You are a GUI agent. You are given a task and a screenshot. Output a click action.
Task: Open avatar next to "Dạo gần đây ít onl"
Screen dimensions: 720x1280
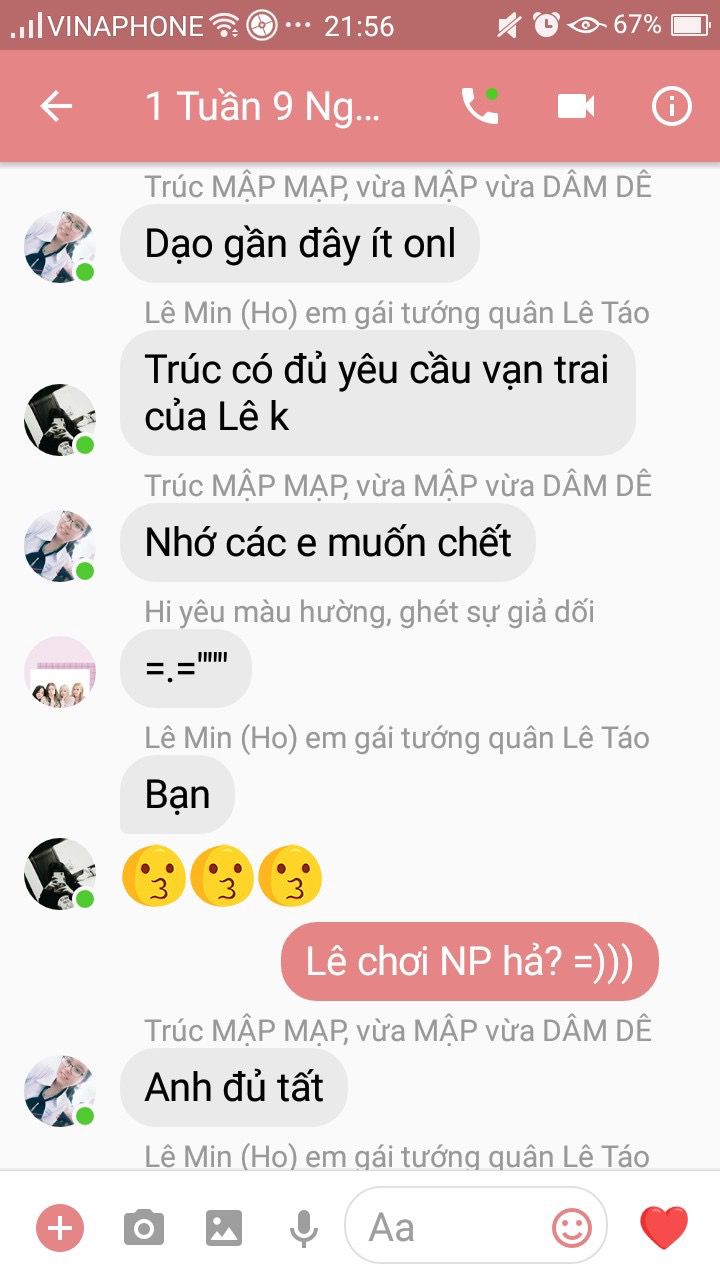pyautogui.click(x=60, y=246)
